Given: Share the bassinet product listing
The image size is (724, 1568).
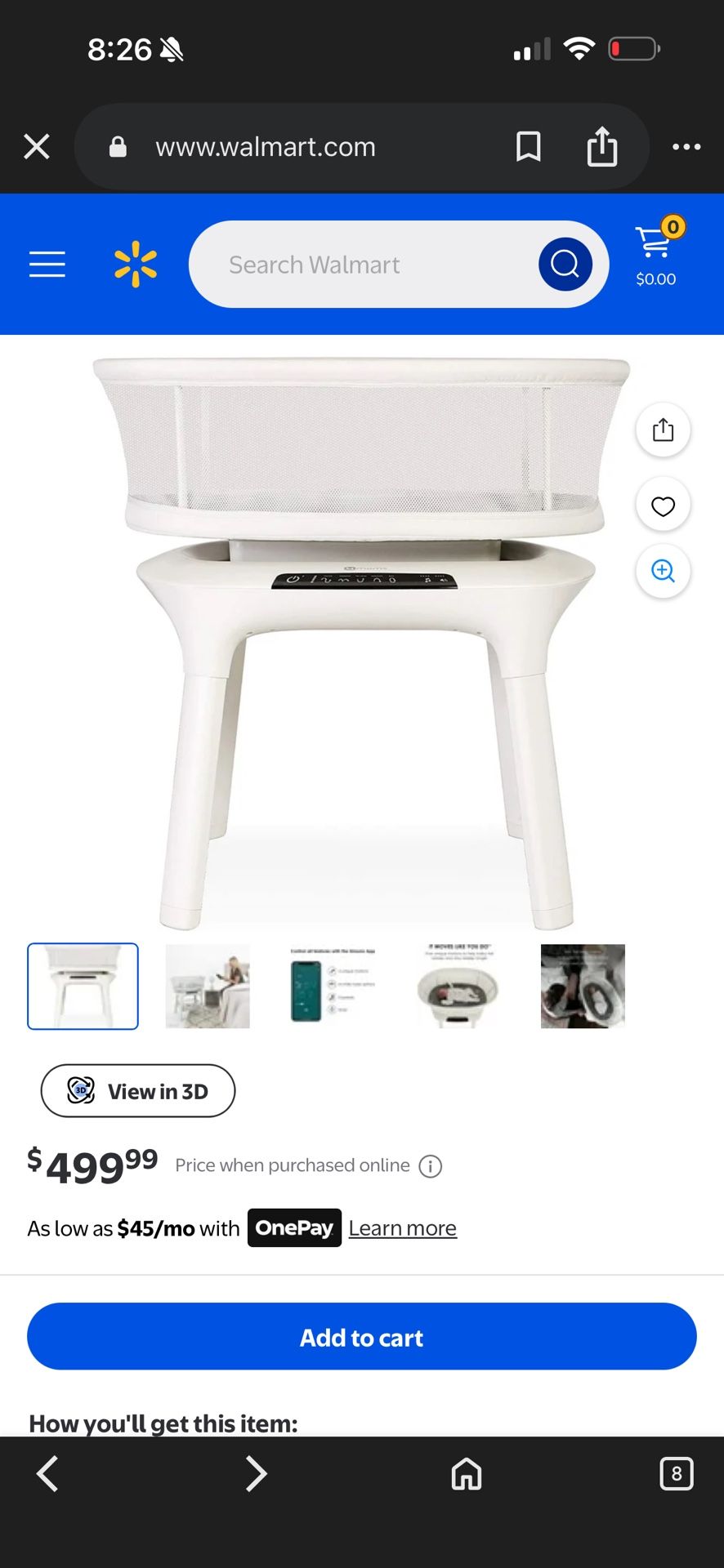Looking at the screenshot, I should (663, 430).
